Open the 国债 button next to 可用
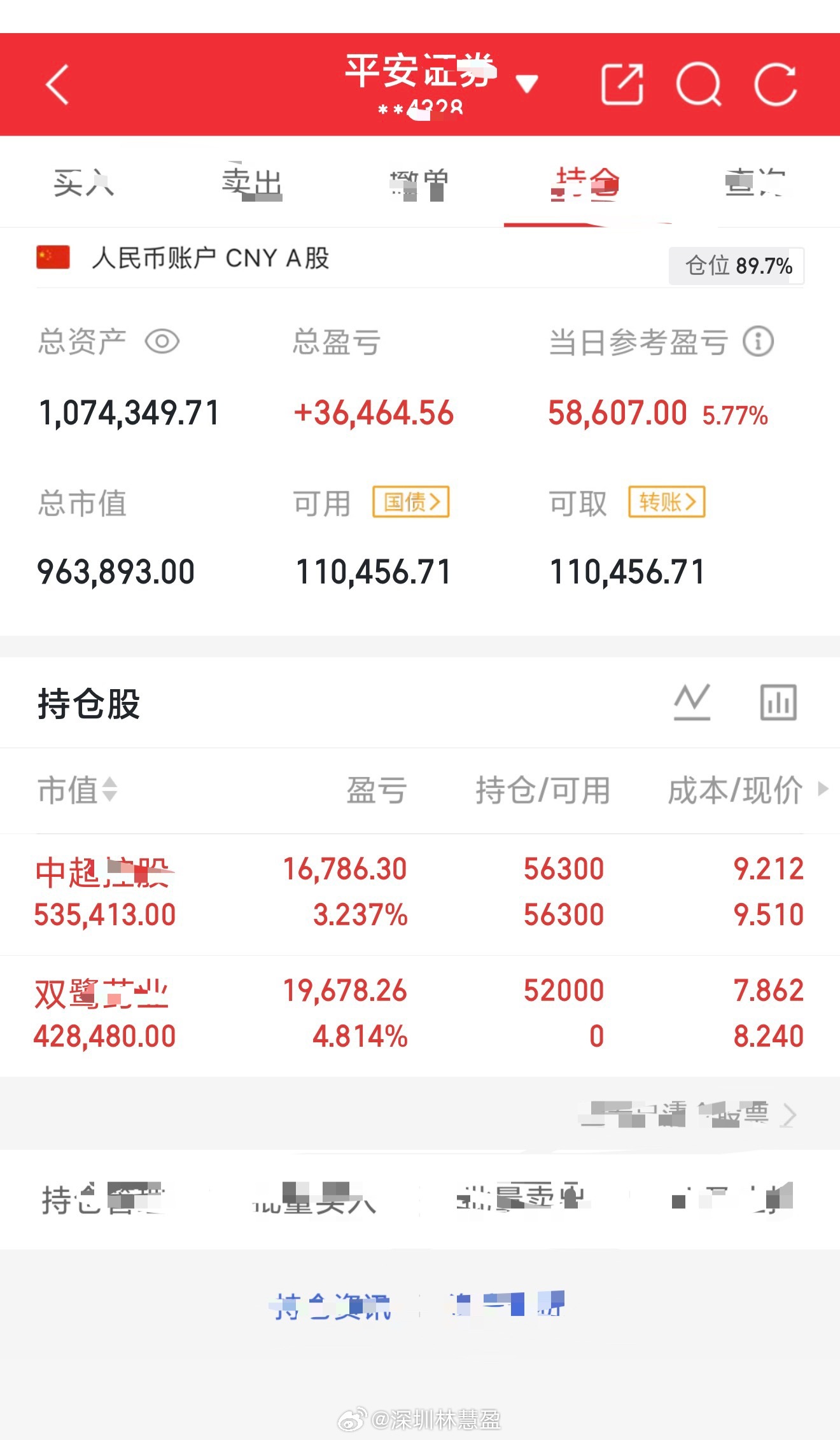The height and width of the screenshot is (1440, 840). pyautogui.click(x=412, y=503)
